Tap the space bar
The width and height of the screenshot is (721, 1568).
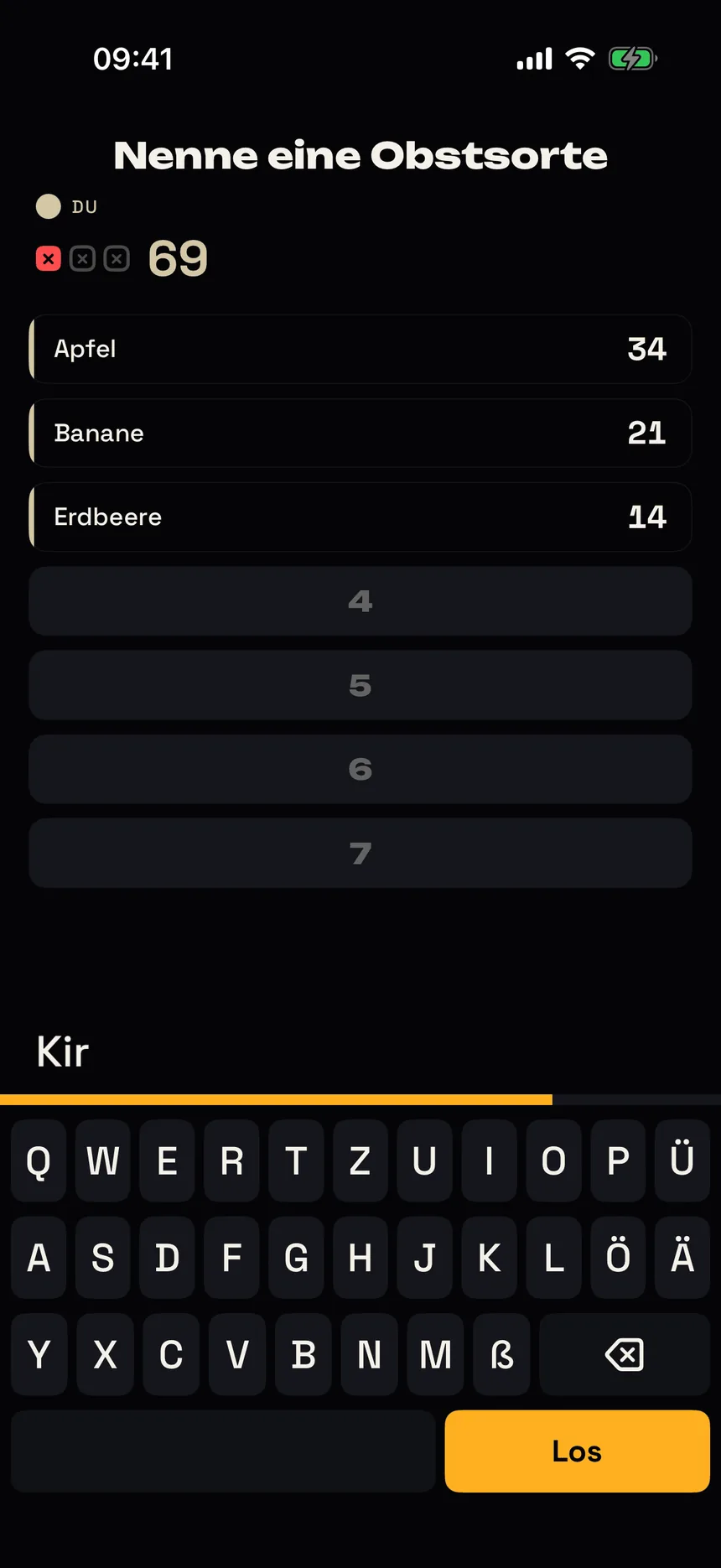(223, 1451)
